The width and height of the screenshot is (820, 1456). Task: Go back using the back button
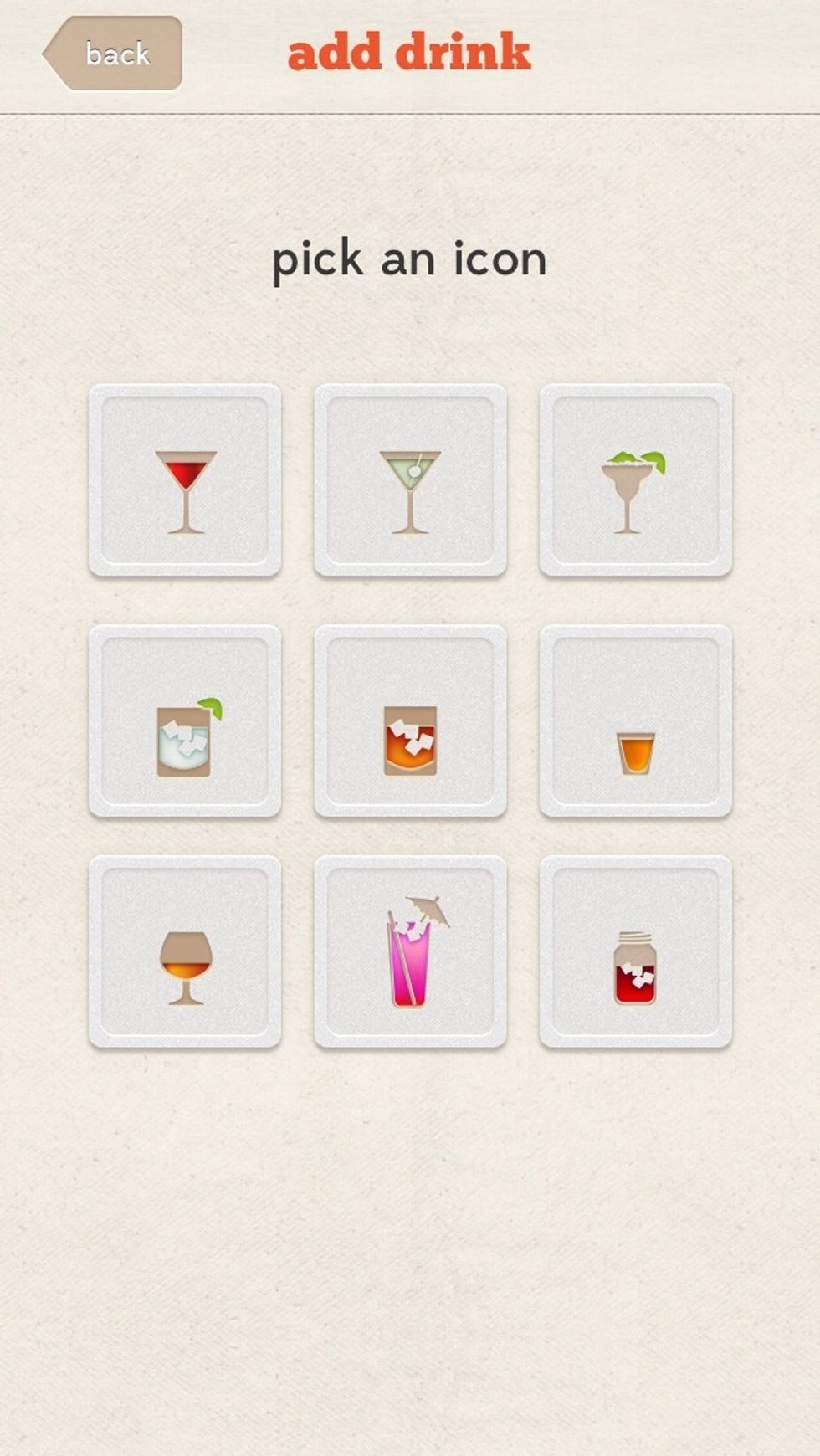tap(113, 53)
